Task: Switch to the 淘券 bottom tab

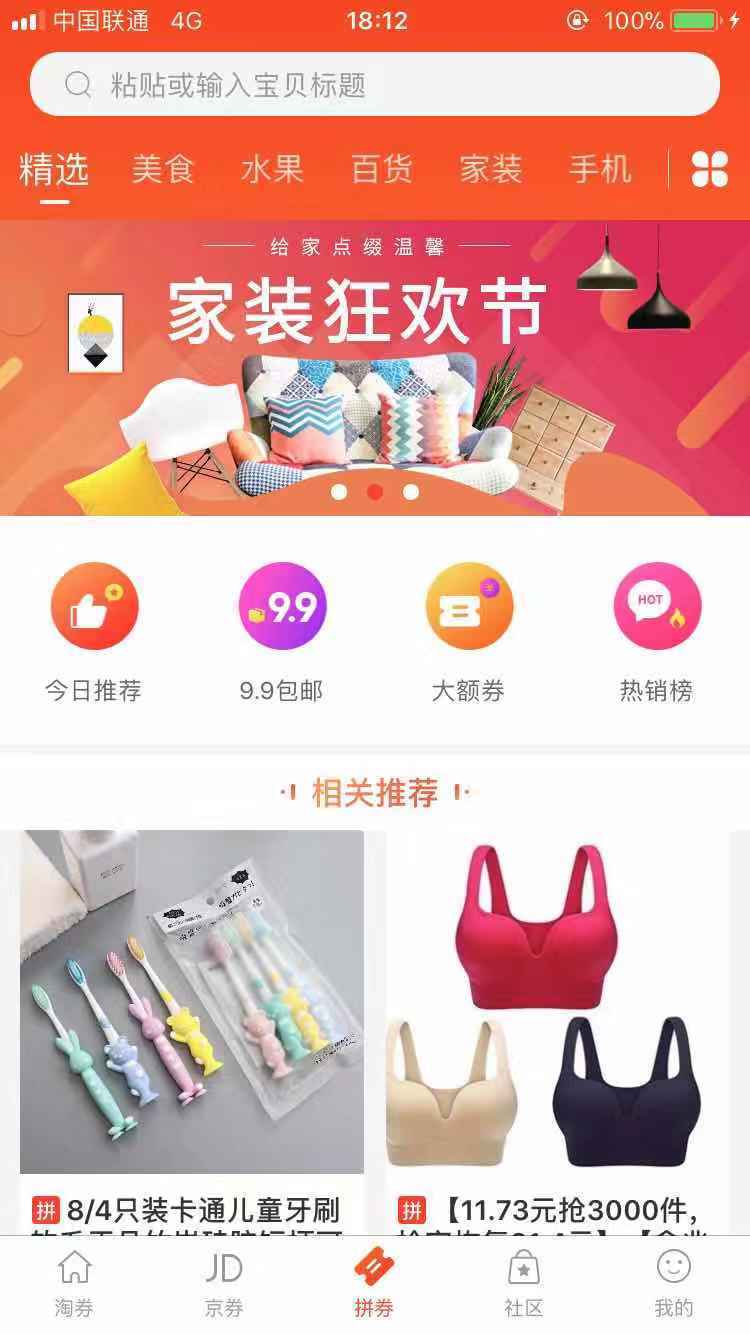Action: (x=74, y=1284)
